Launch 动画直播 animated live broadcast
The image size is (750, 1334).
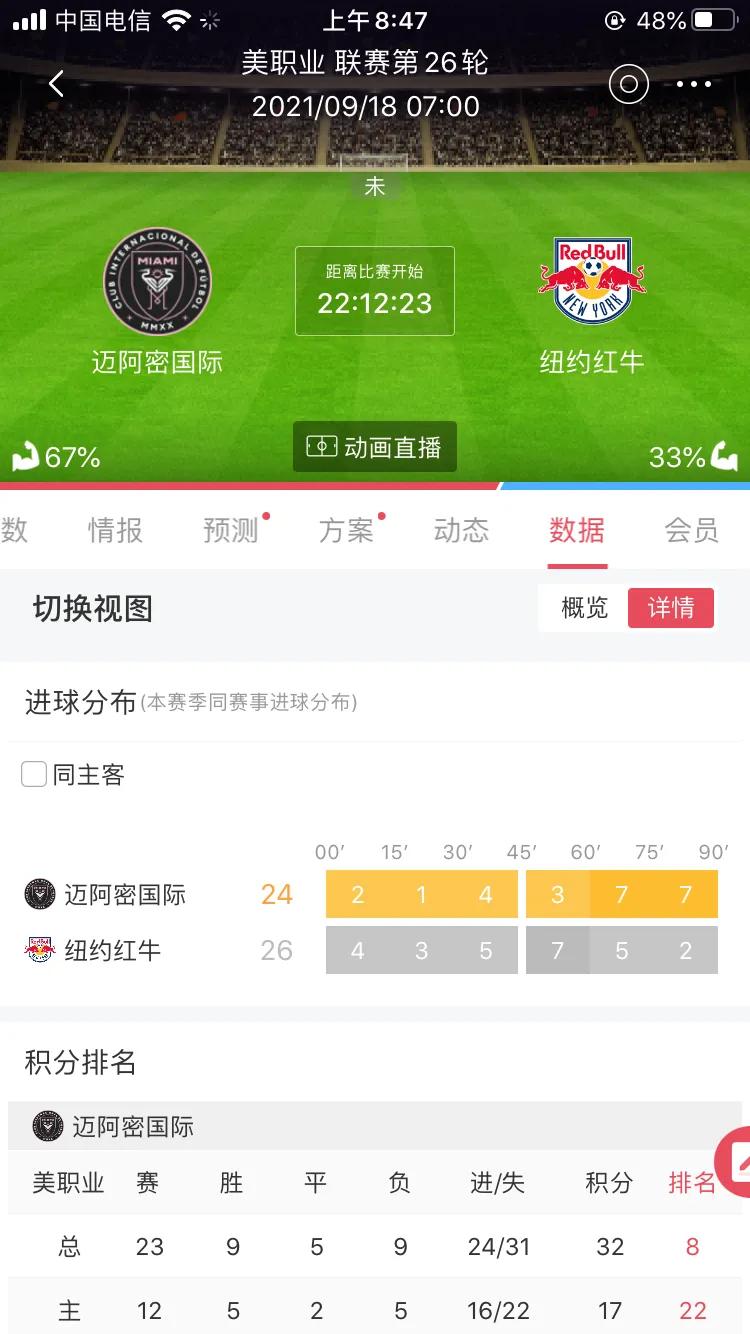[x=375, y=446]
